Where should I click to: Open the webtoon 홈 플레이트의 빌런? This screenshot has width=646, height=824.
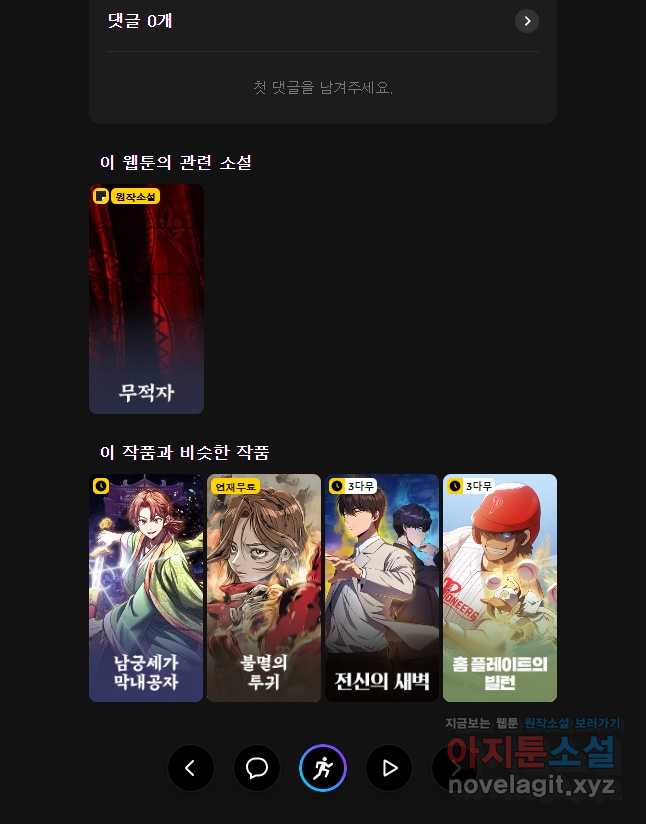(x=499, y=587)
